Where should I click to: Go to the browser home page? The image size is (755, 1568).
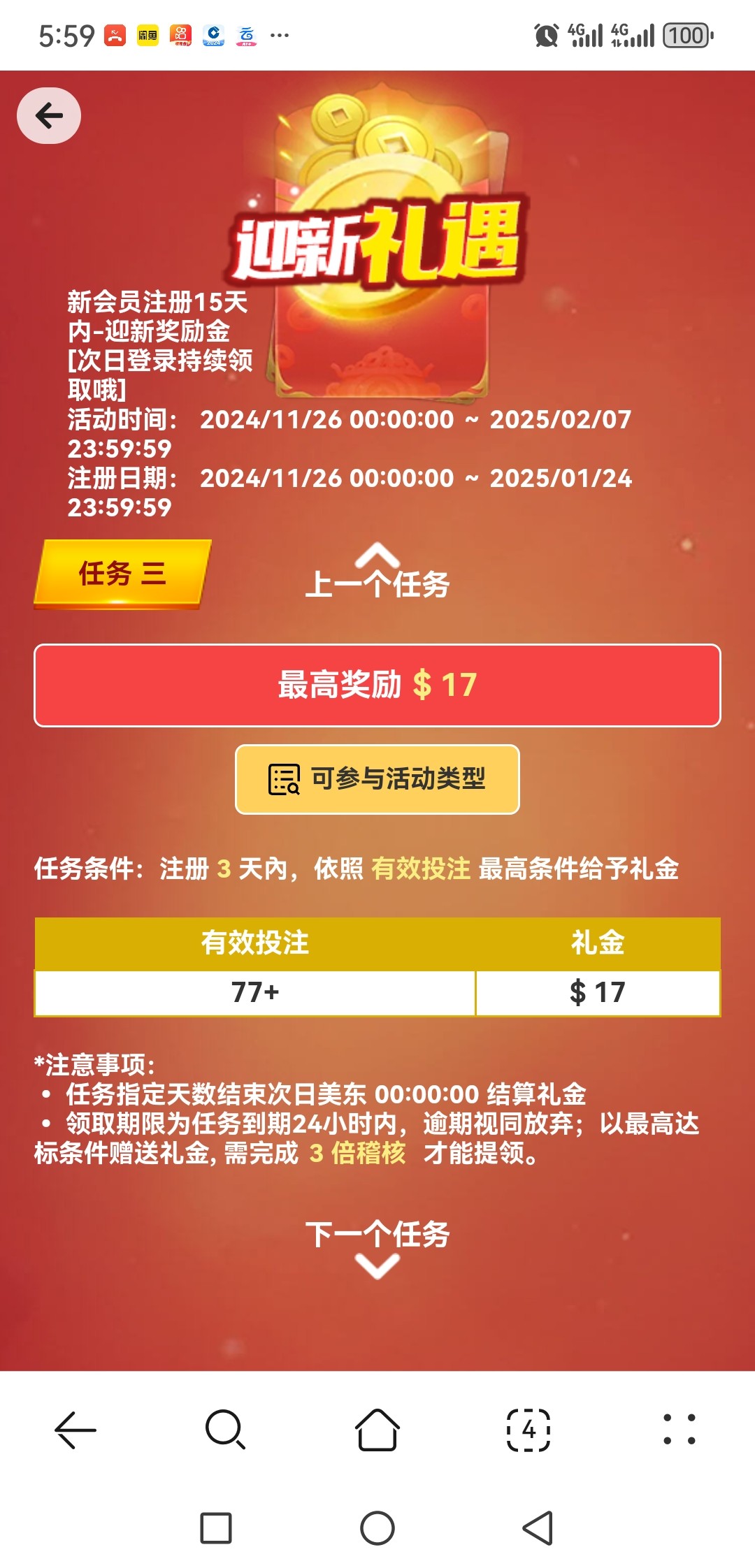pos(377,1430)
